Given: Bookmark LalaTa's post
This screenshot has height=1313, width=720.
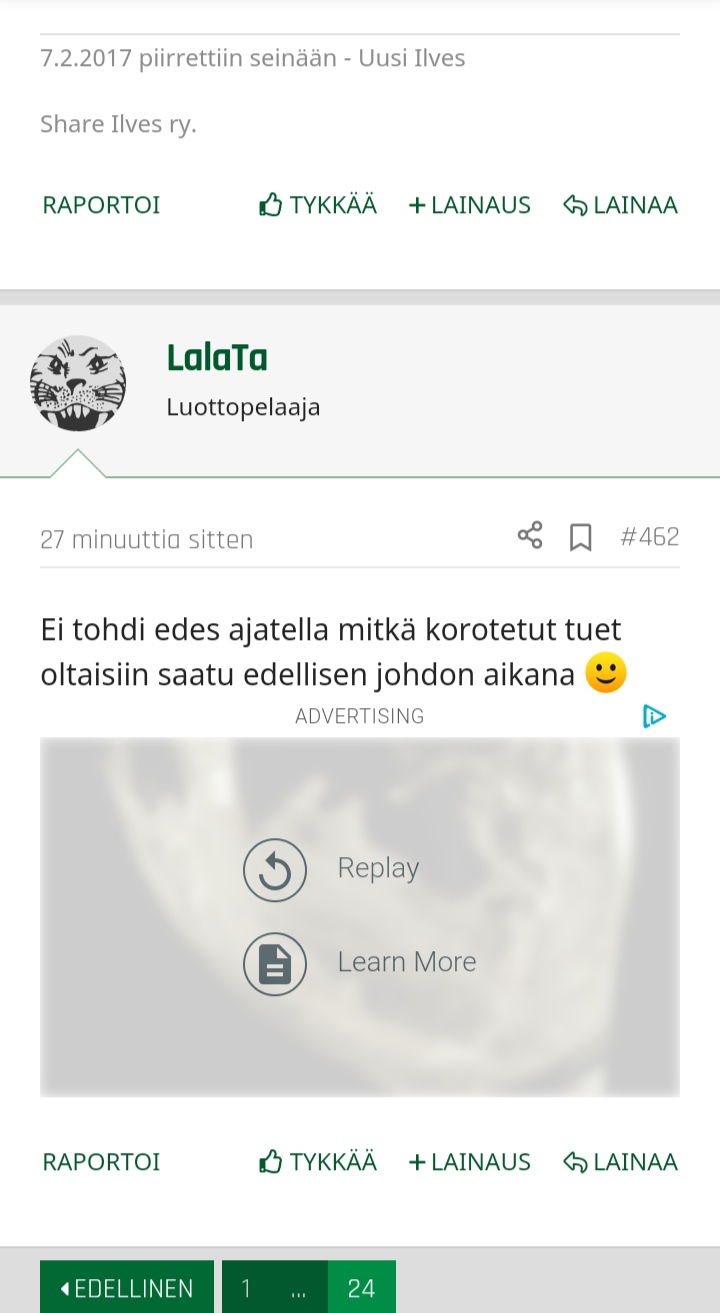Looking at the screenshot, I should click(580, 538).
